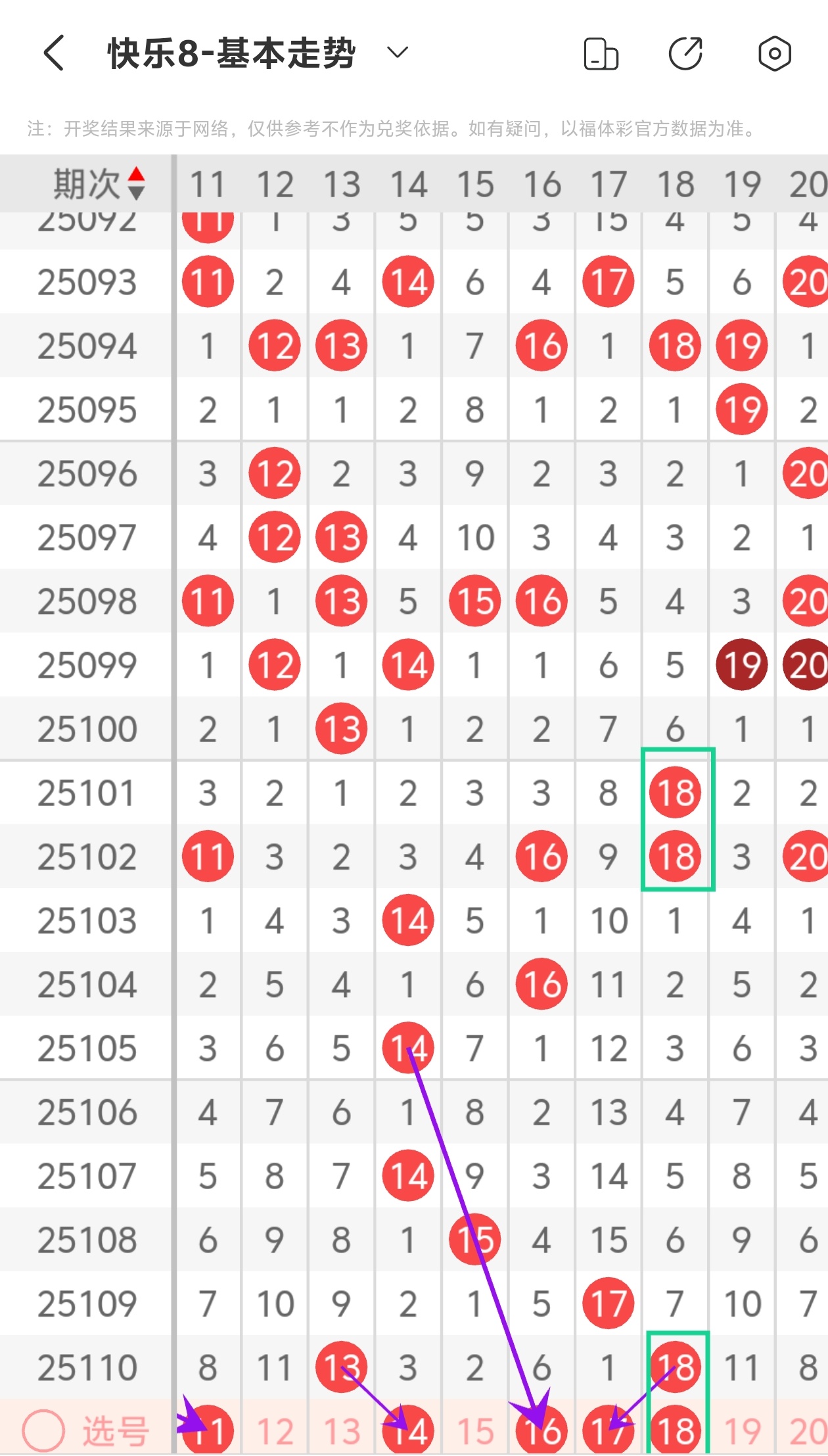The image size is (828, 1456).
Task: Expand the 快乐8-基本走势 title dropdown
Action: 398,52
